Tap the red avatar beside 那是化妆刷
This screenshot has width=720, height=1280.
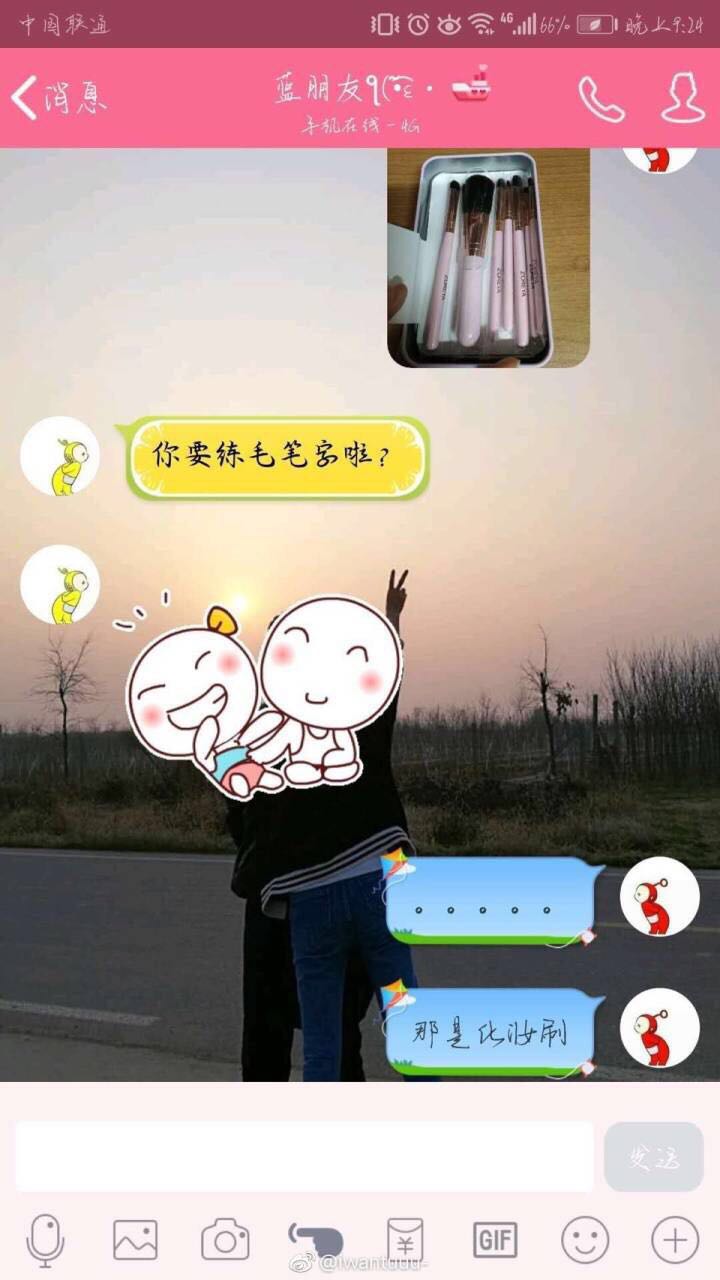pyautogui.click(x=659, y=1027)
